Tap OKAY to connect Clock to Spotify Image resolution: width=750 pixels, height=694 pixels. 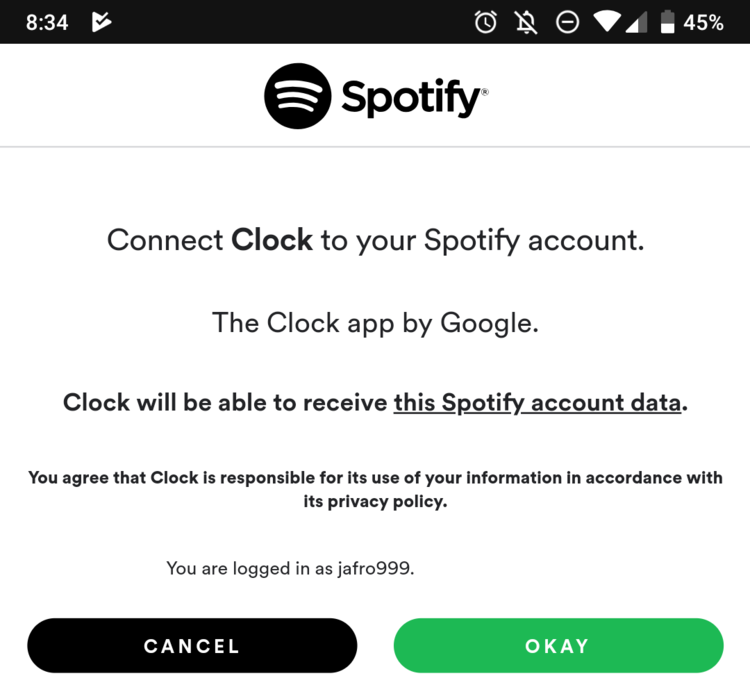click(x=558, y=645)
